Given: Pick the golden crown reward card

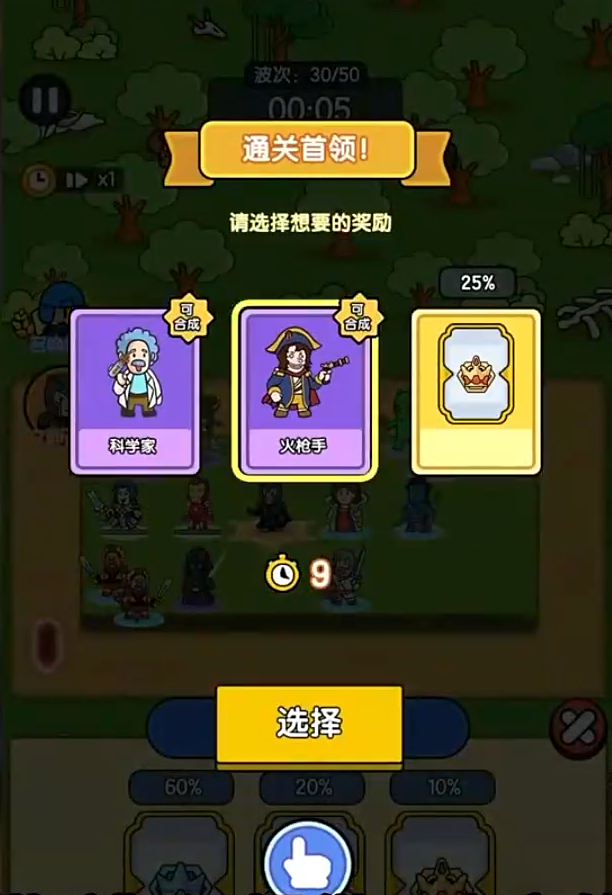Looking at the screenshot, I should pos(476,390).
